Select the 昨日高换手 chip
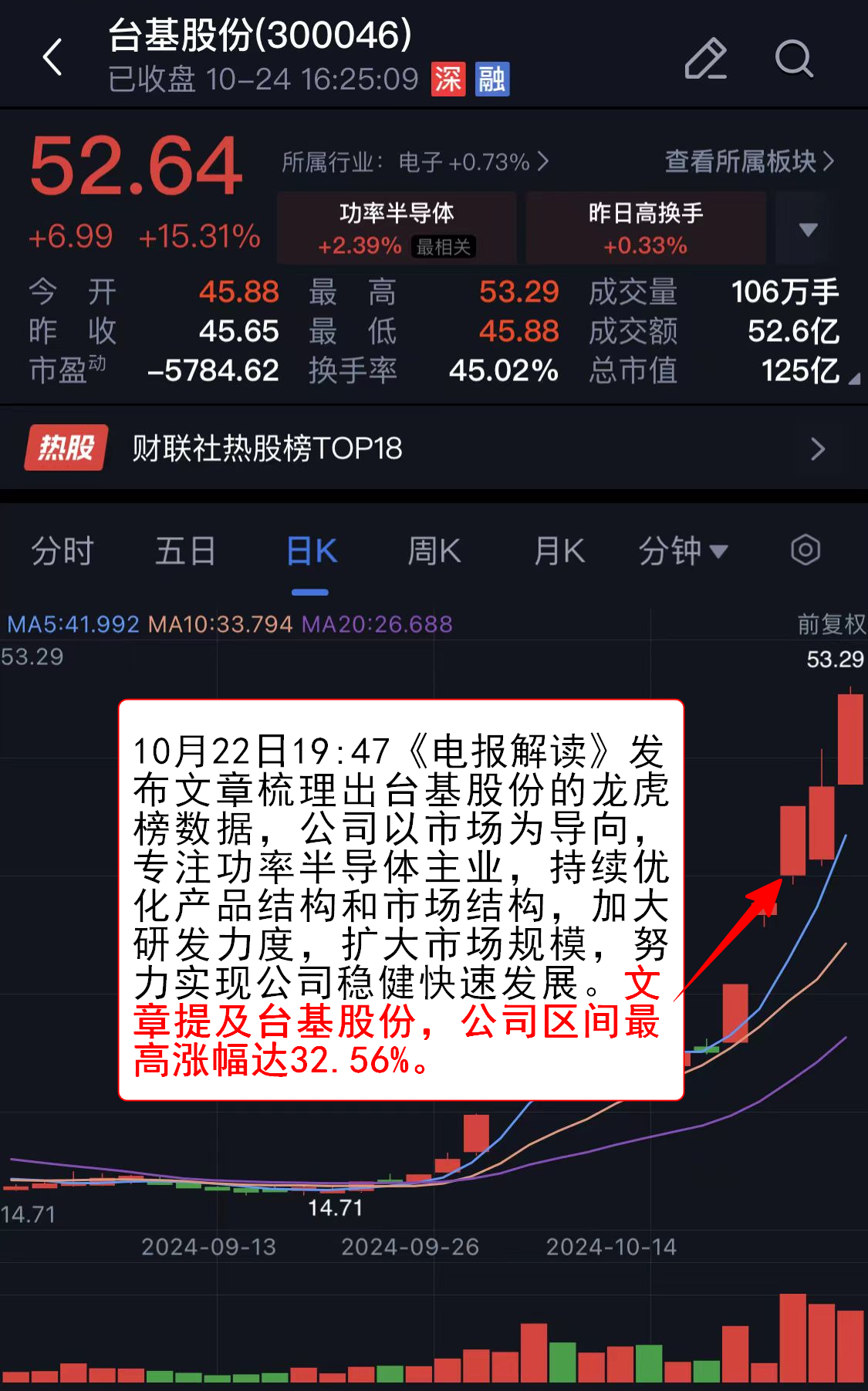The height and width of the screenshot is (1391, 868). click(645, 228)
